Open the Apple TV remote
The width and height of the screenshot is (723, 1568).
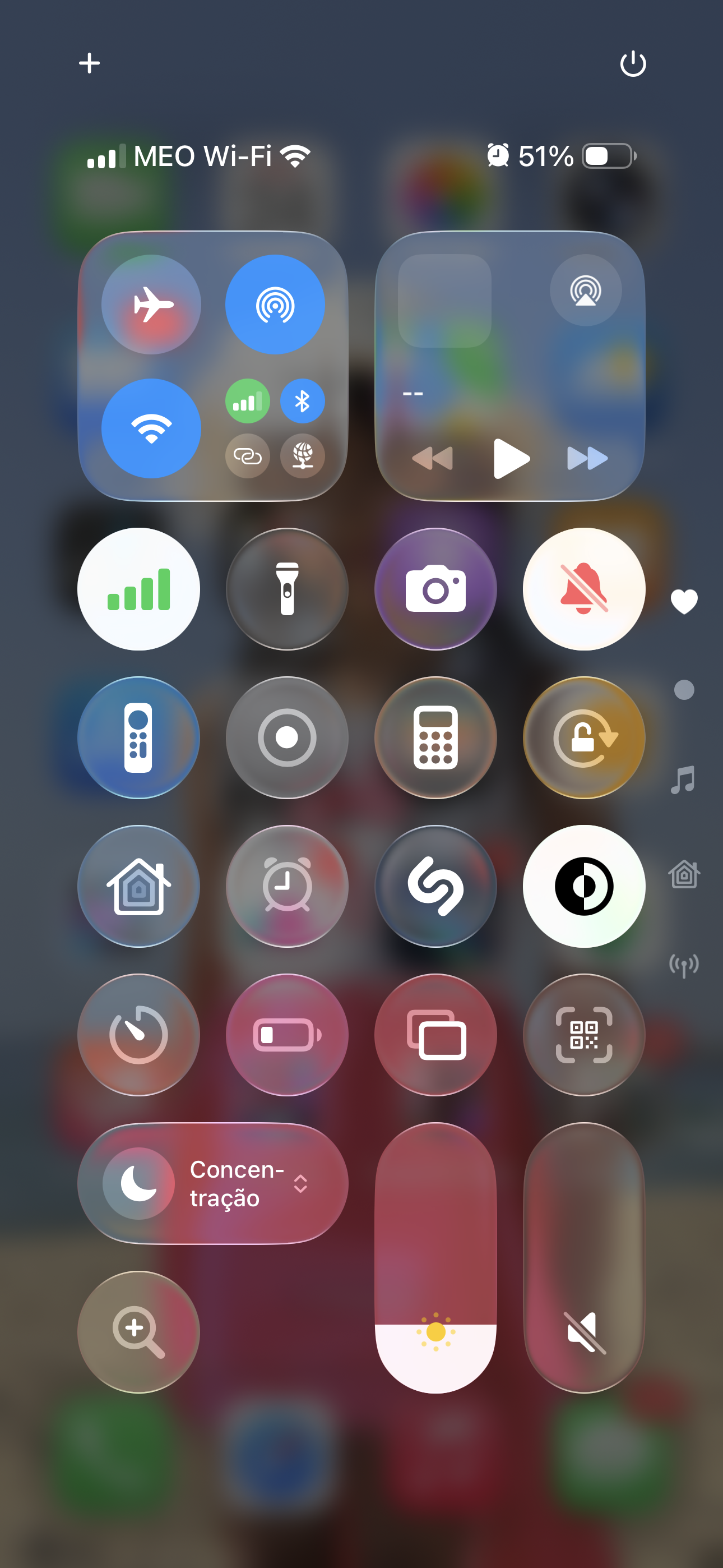pyautogui.click(x=139, y=738)
